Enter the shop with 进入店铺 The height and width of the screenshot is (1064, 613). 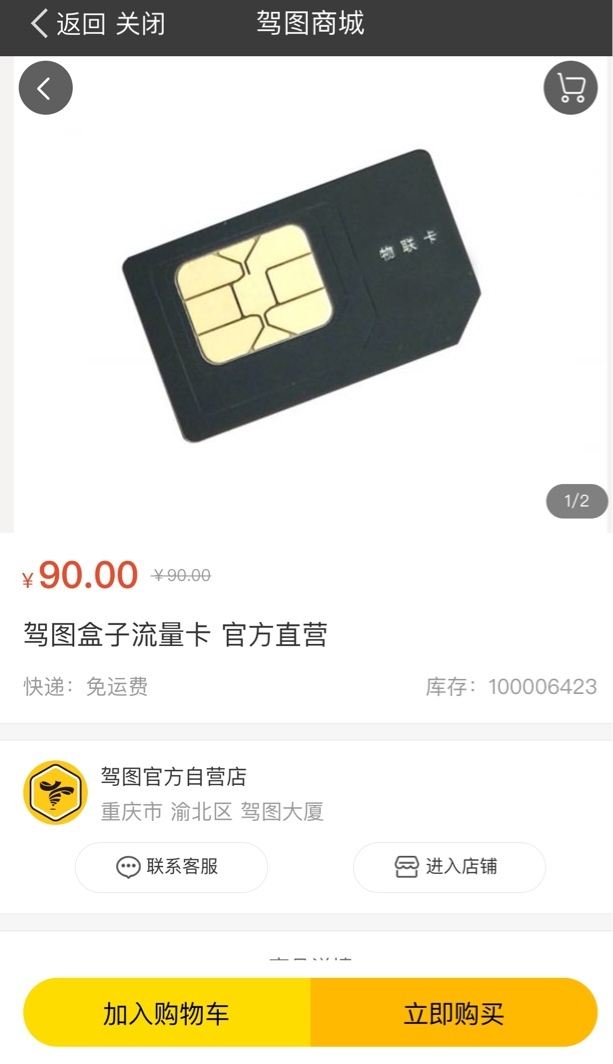tap(449, 867)
